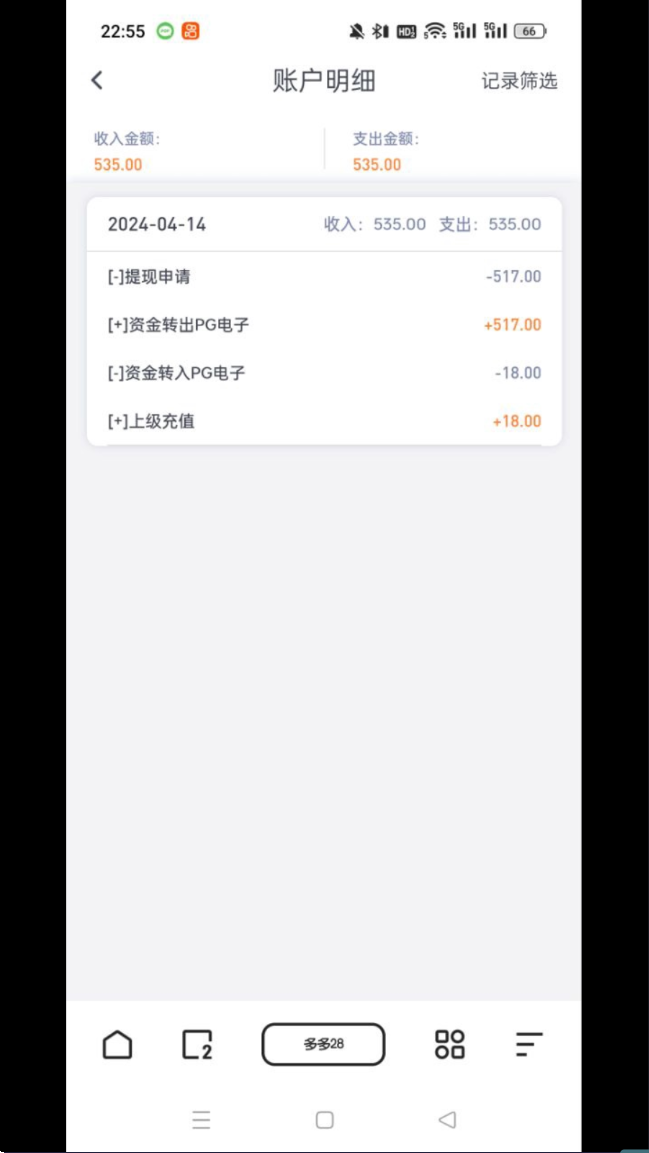Open the 上级充值 transaction entry
Screen dimensions: 649x1153
[324, 421]
